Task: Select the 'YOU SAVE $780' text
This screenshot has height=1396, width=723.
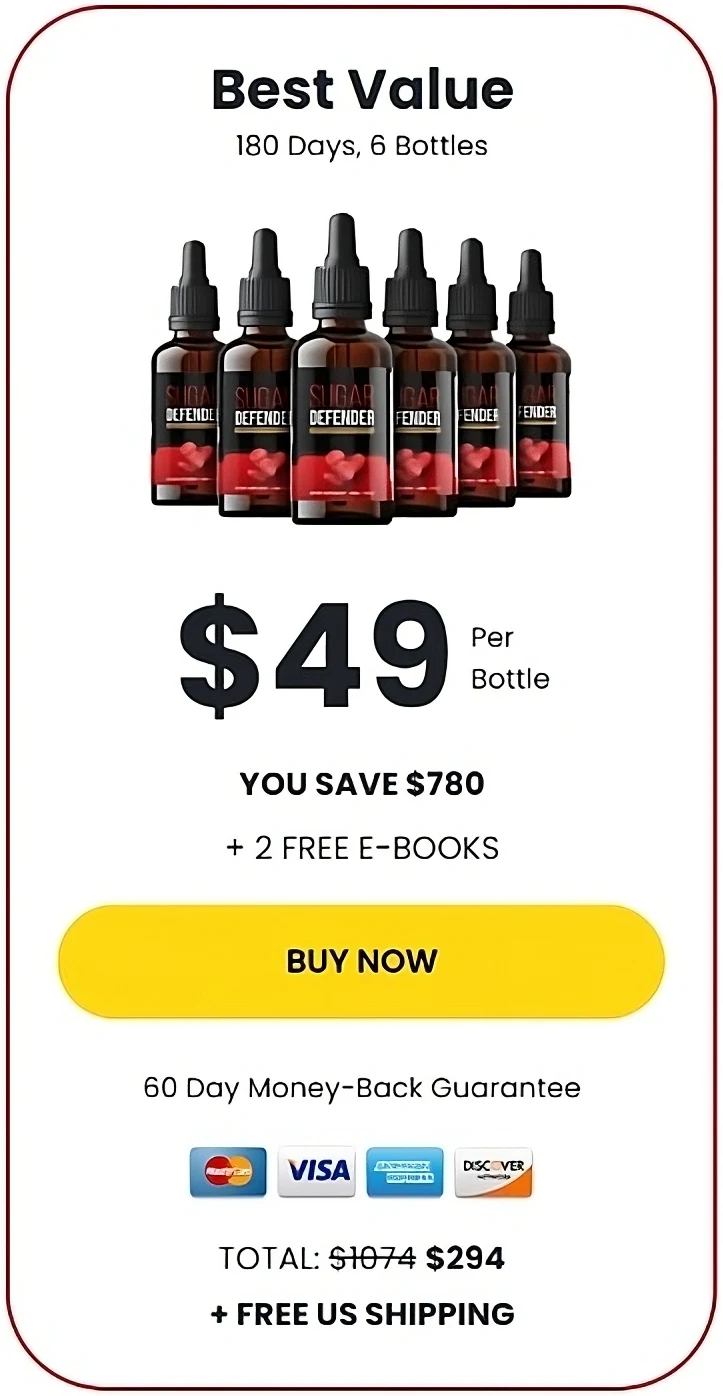Action: (x=361, y=784)
